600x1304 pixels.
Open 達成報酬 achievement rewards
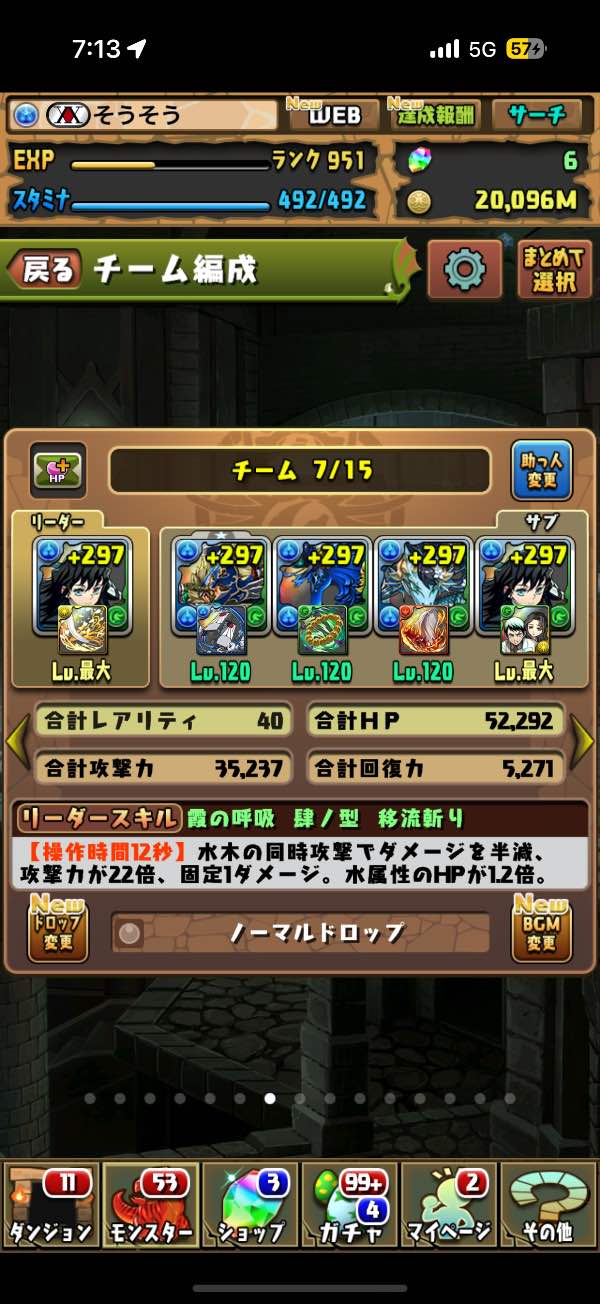[437, 115]
